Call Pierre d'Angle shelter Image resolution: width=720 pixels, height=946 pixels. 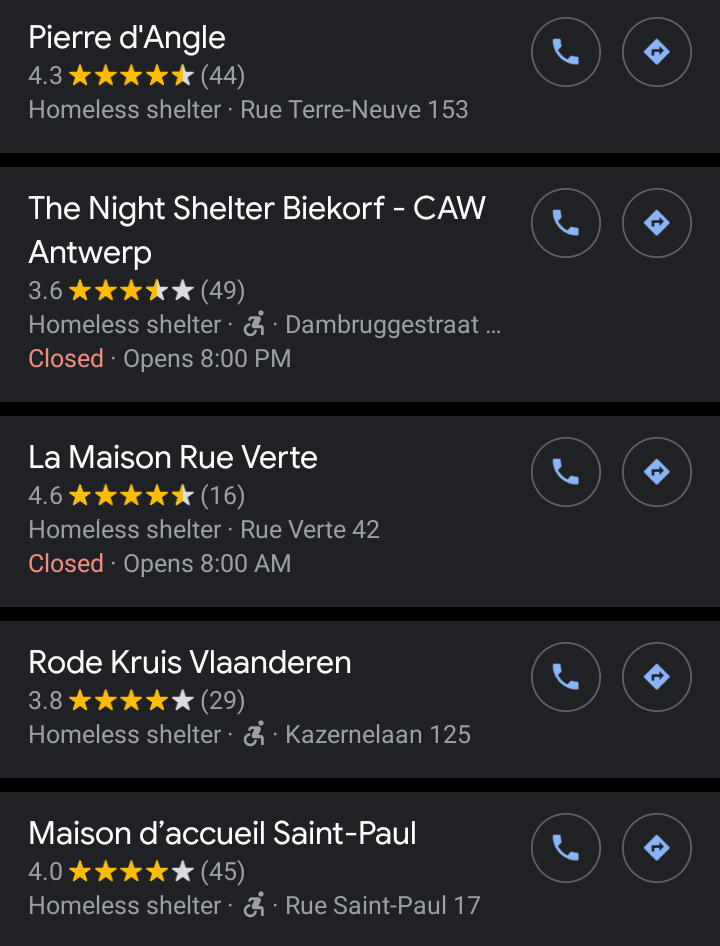(566, 52)
